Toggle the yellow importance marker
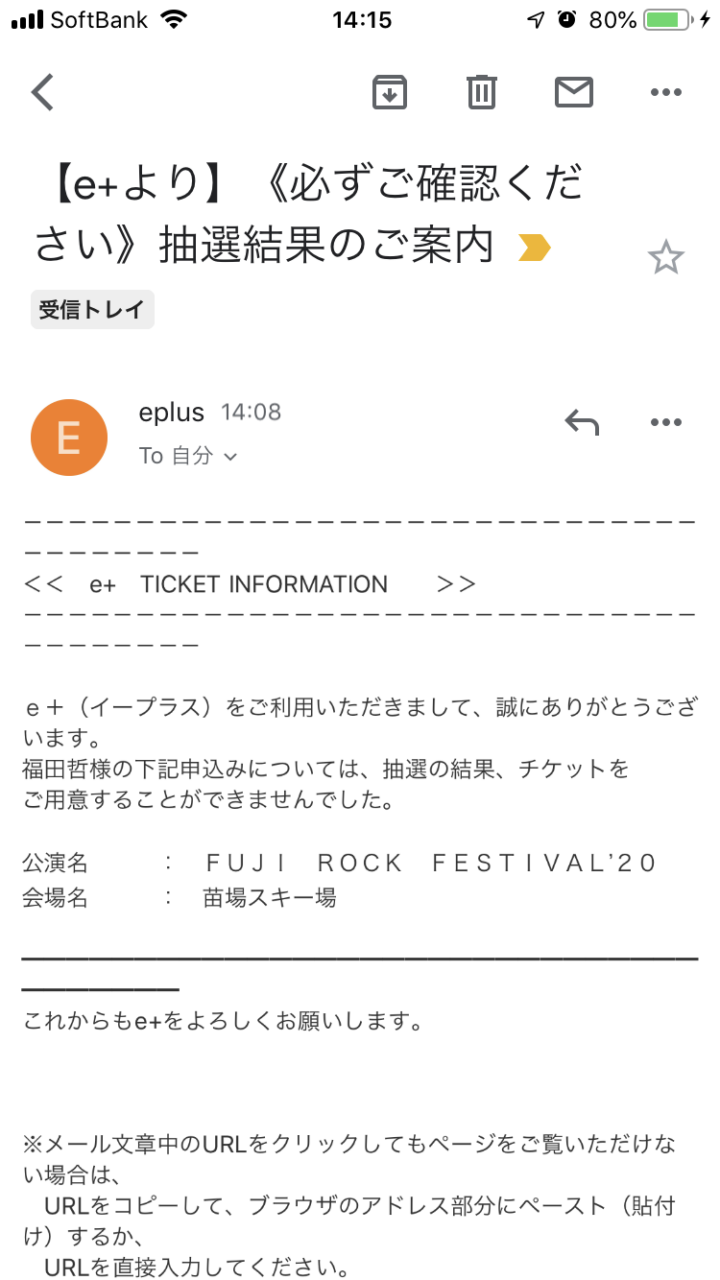This screenshot has height=1280, width=720. tap(534, 247)
